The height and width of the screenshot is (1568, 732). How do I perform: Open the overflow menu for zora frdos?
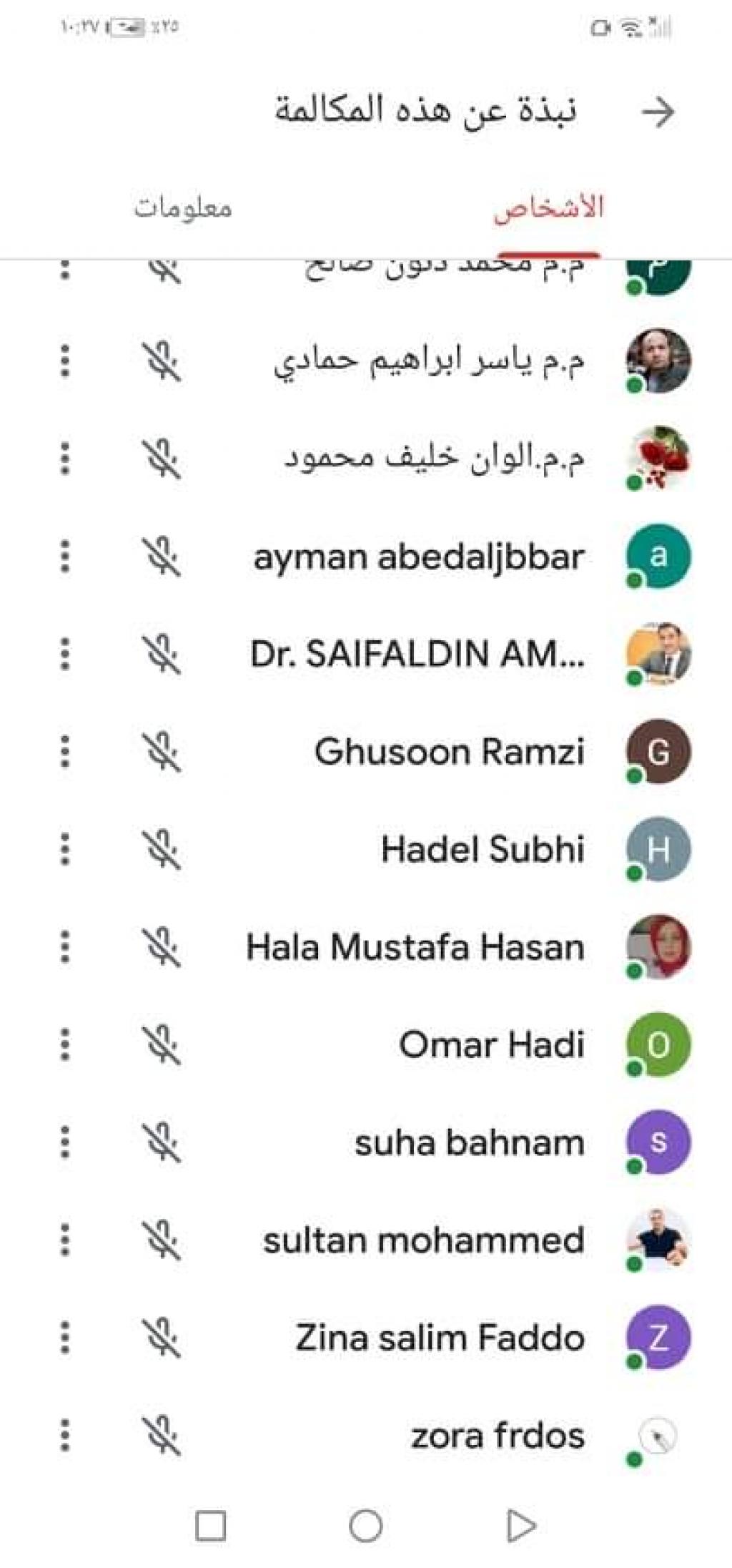[x=65, y=1435]
